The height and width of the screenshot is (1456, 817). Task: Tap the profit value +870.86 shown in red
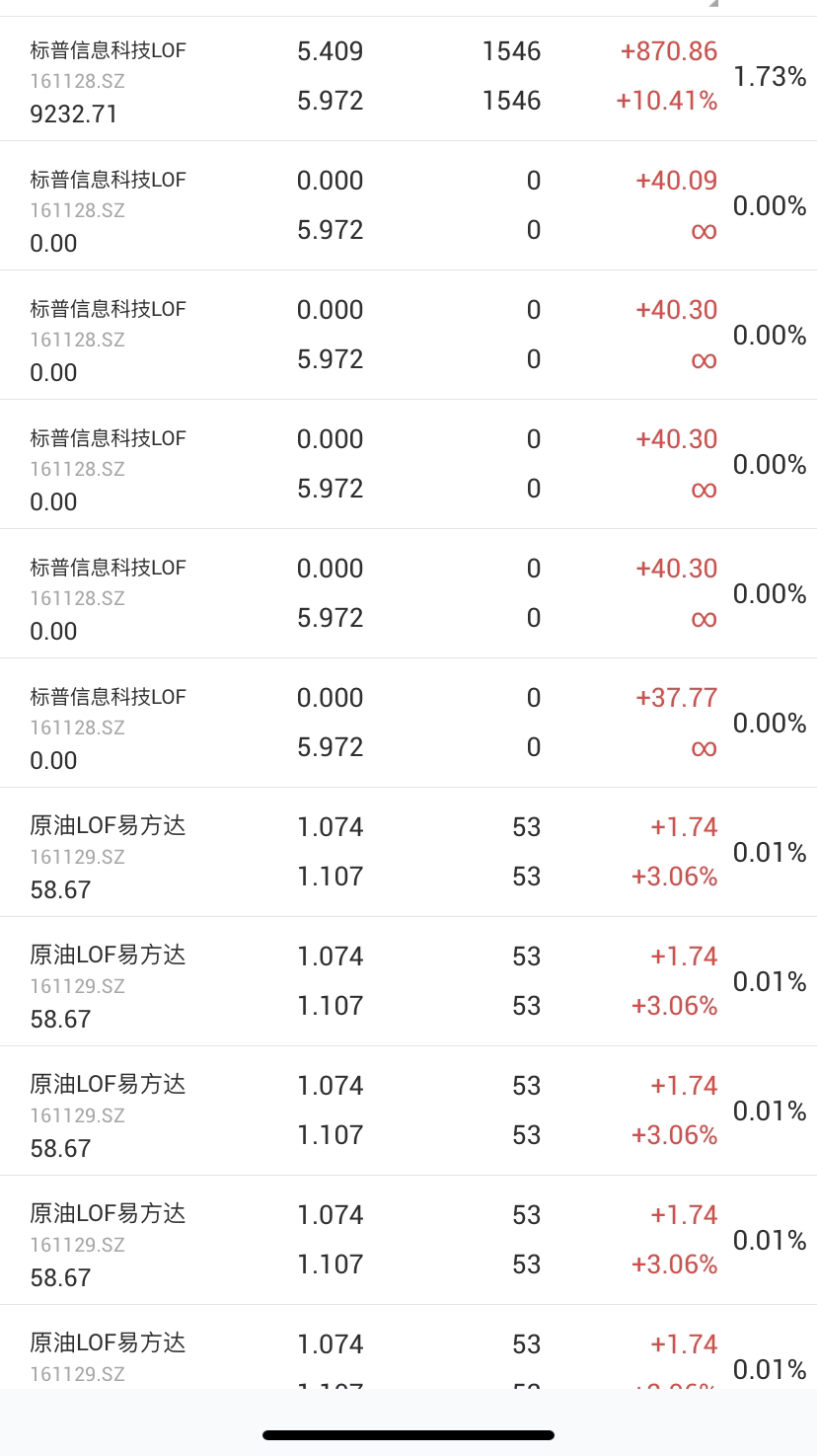coord(669,51)
